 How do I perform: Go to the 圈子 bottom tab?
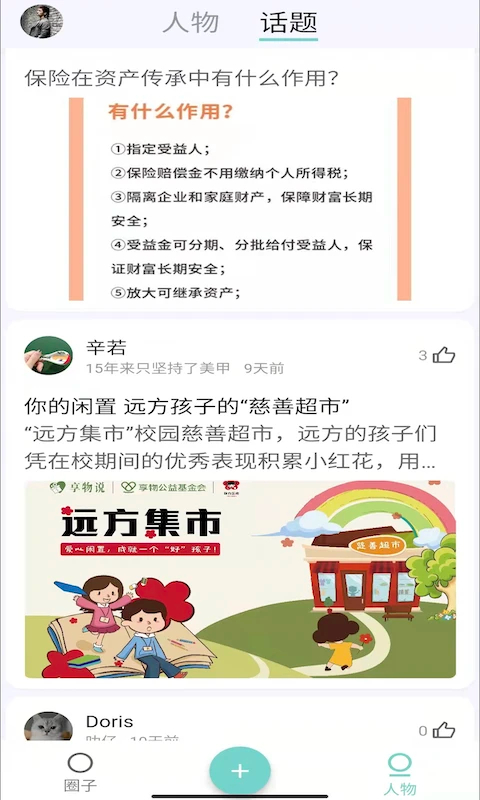[80, 772]
